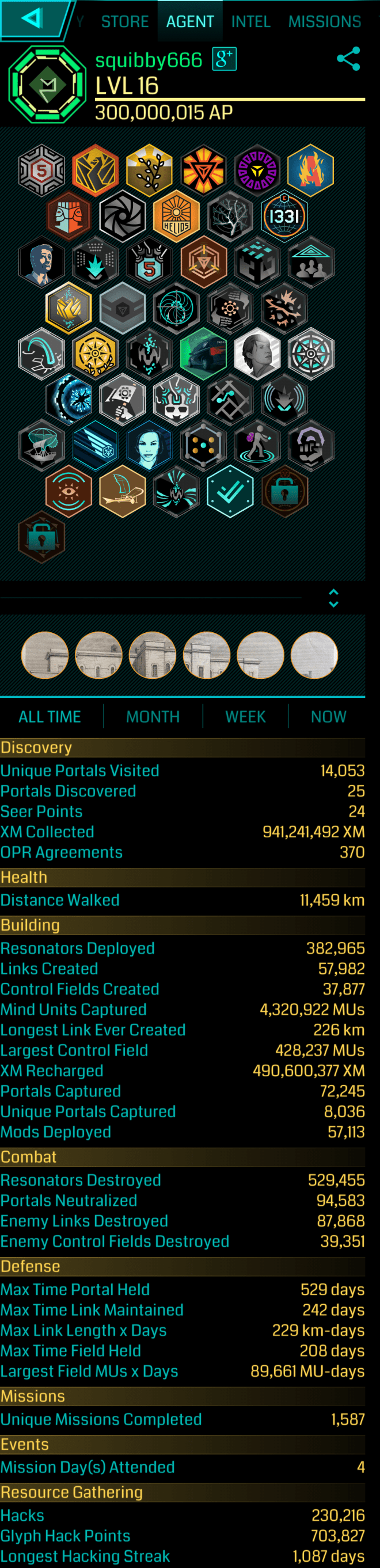Image resolution: width=380 pixels, height=1568 pixels.
Task: Go to the MISSIONS tab
Action: [325, 22]
